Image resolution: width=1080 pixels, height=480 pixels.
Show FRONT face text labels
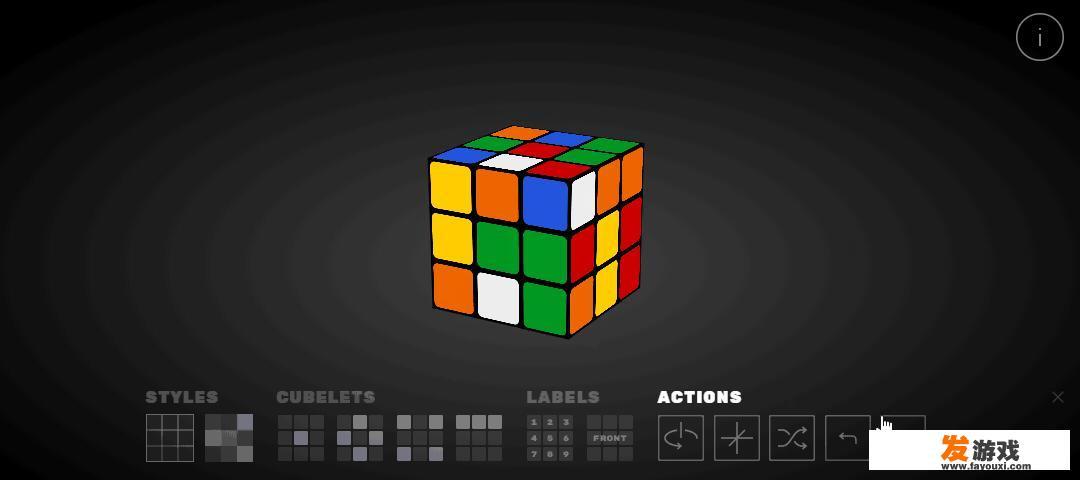point(609,438)
